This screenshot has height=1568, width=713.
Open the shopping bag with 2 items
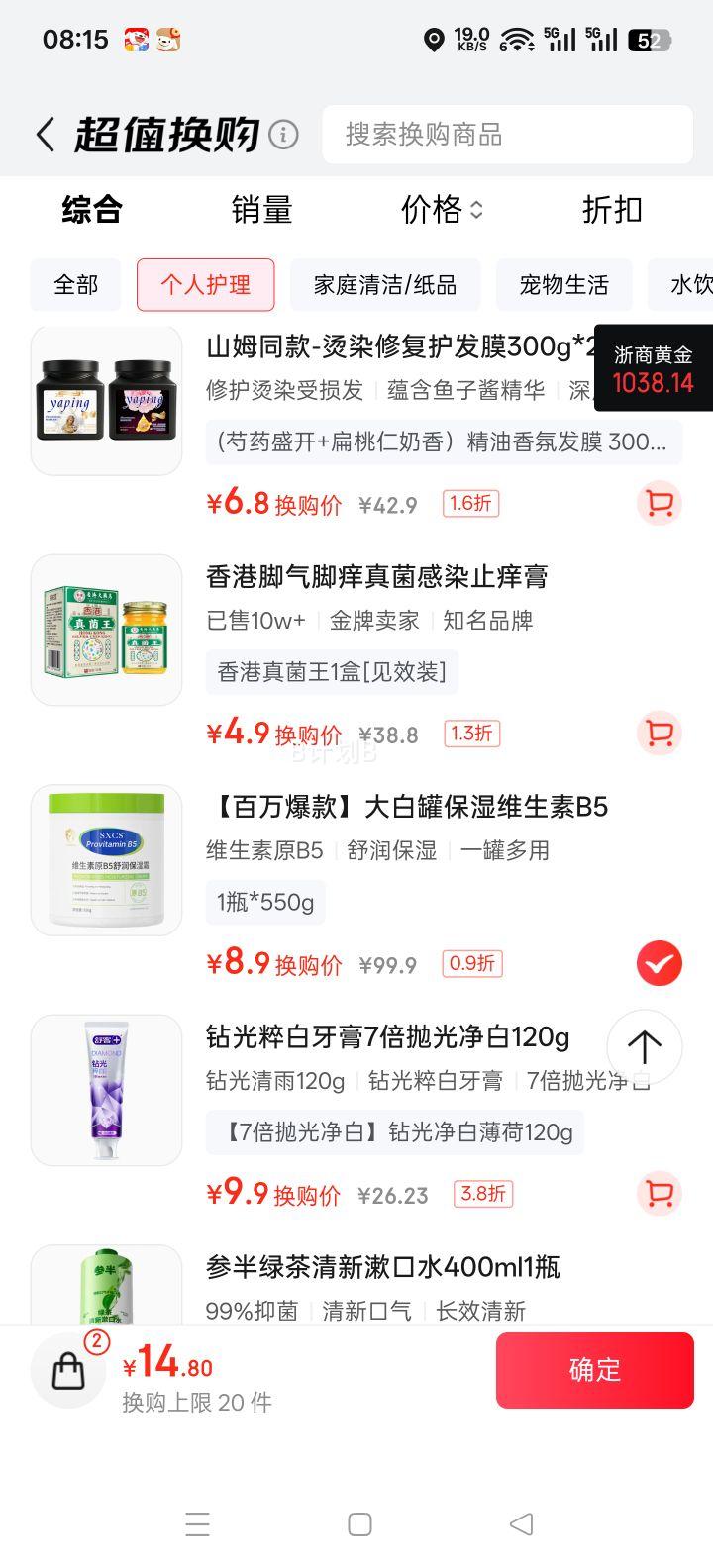68,1371
